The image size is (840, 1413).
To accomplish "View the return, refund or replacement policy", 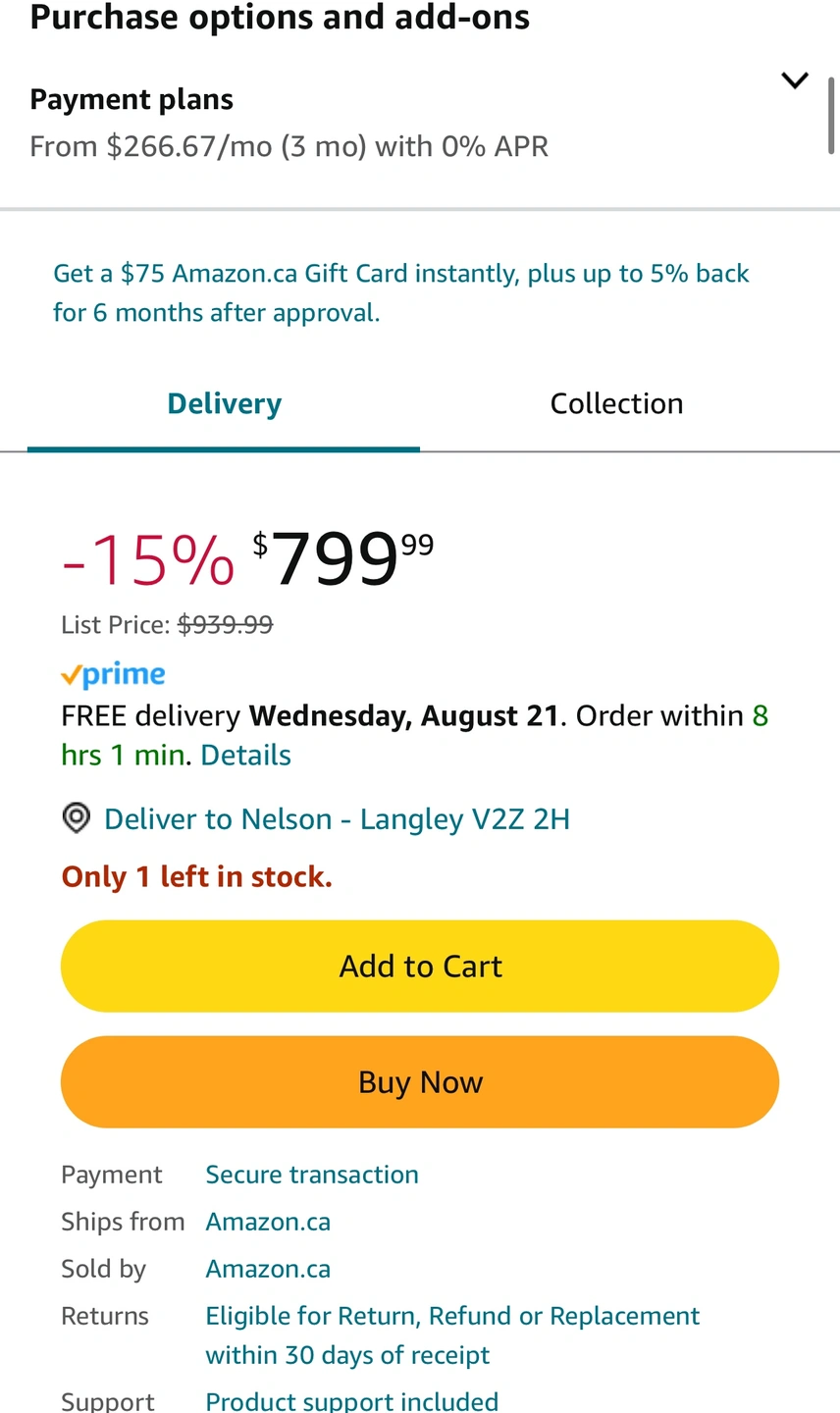I will click(452, 1335).
